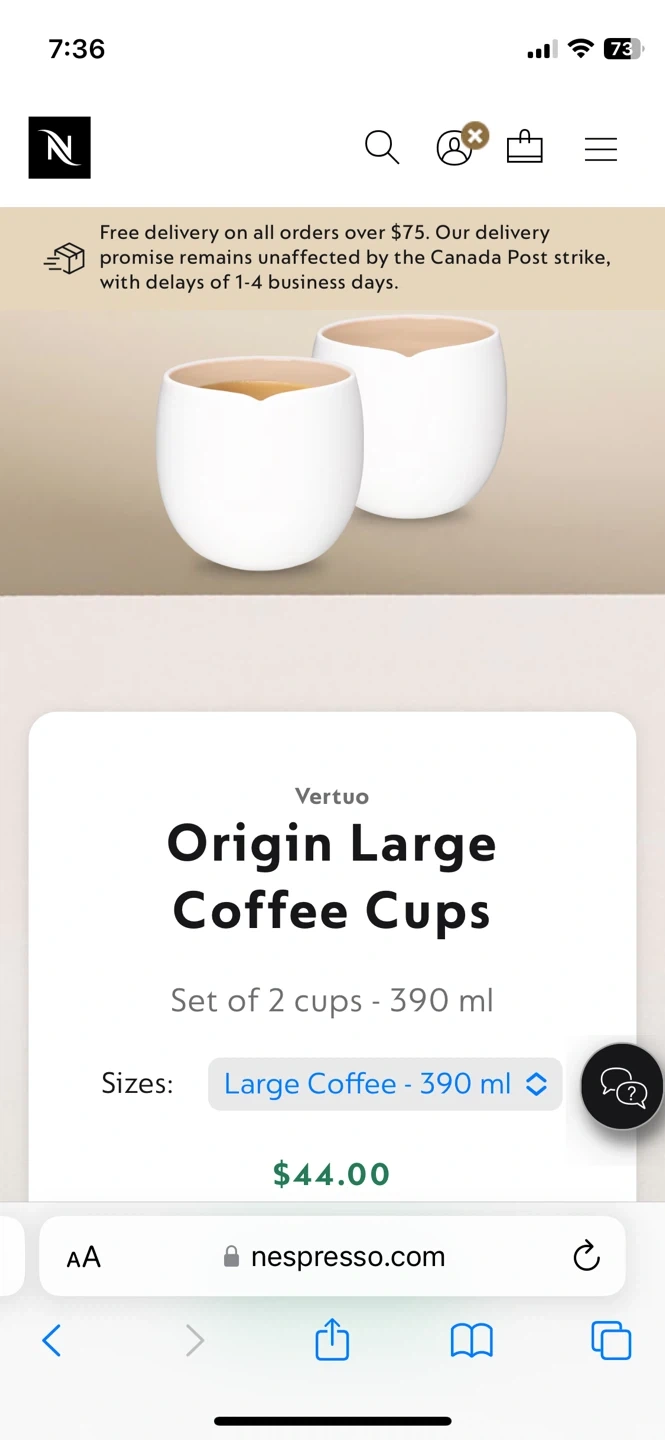Open the chat help bubble
Image resolution: width=665 pixels, height=1440 pixels.
coord(622,1087)
